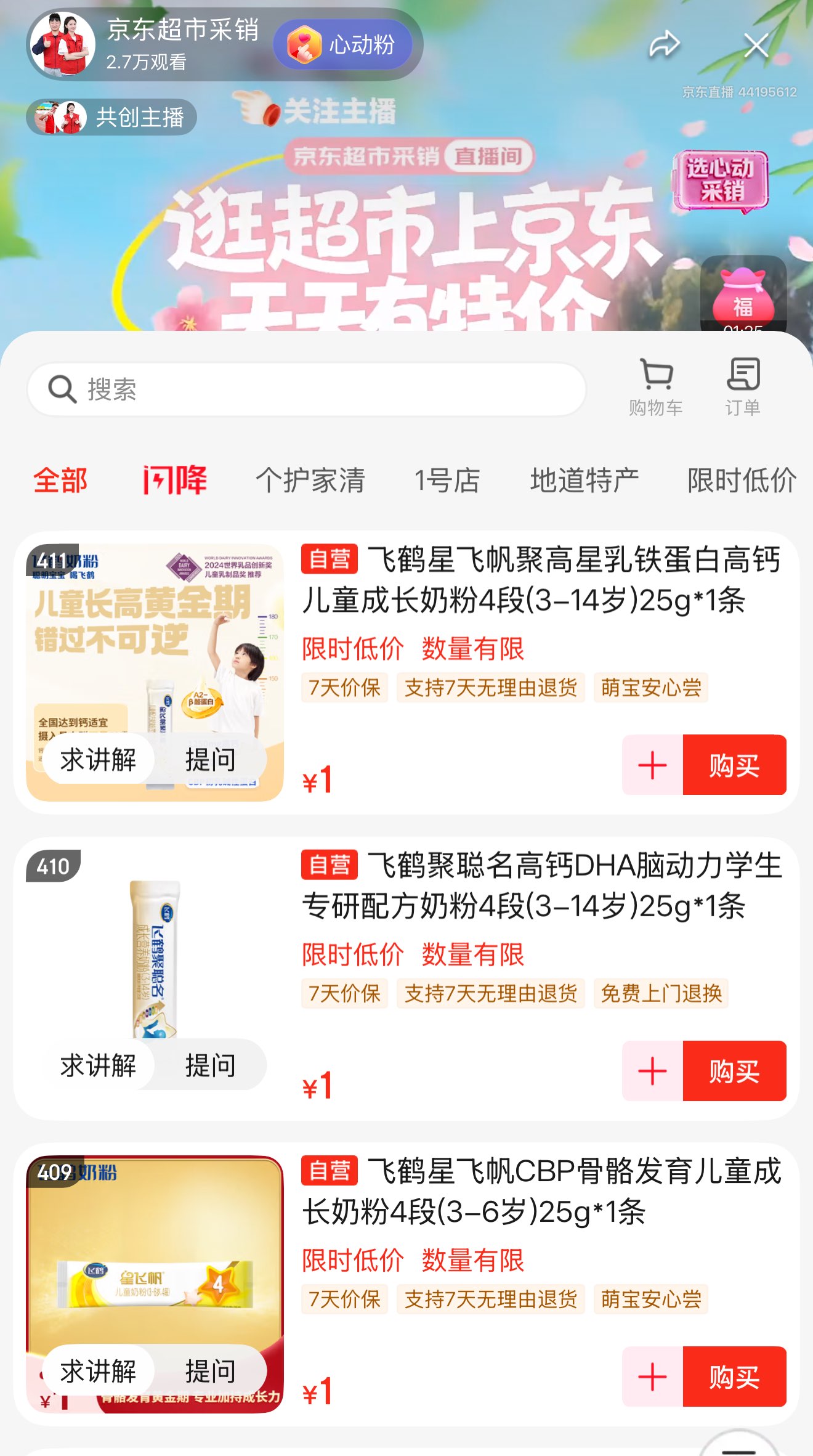Open the 共创主播 co-host chip

[x=111, y=117]
